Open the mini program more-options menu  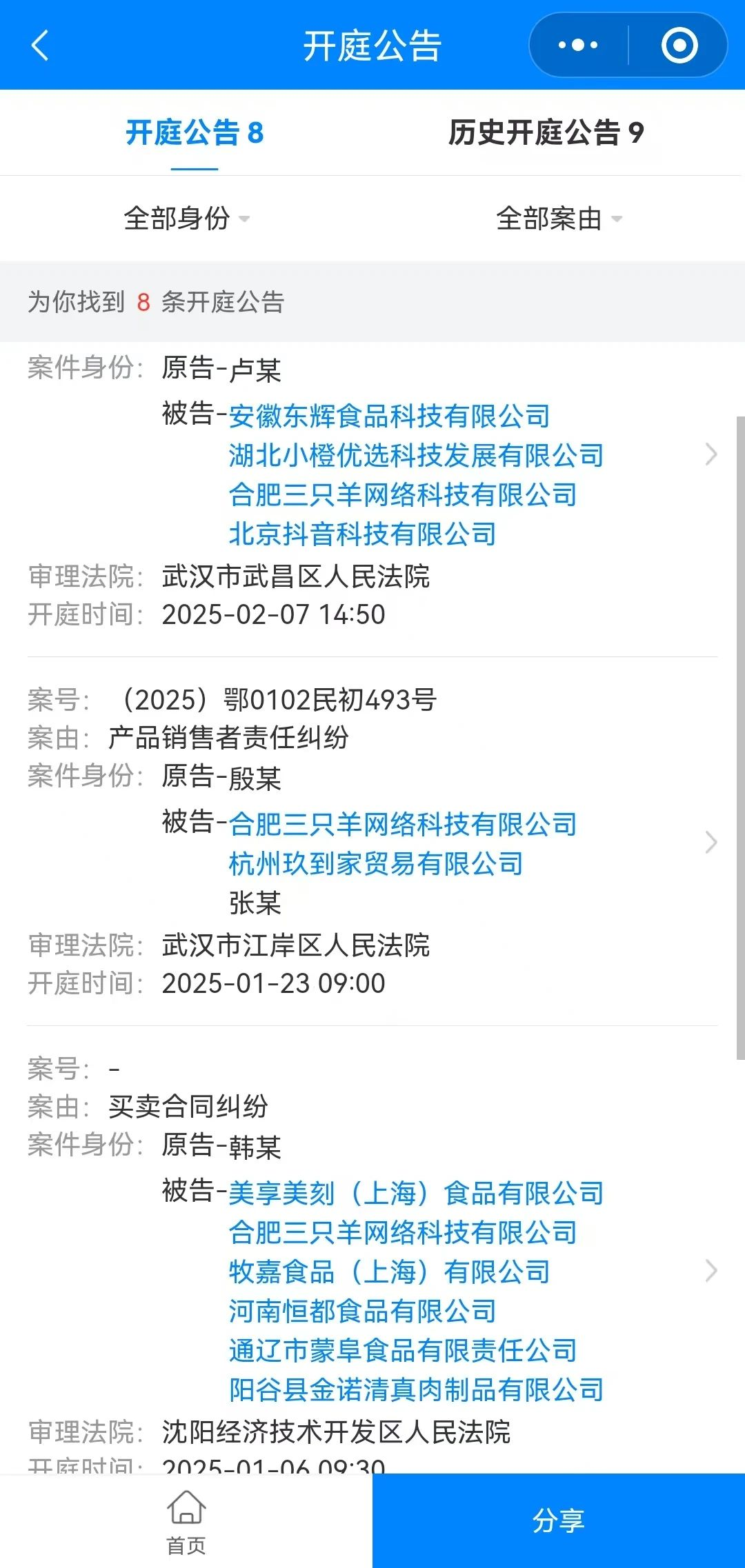pyautogui.click(x=578, y=46)
